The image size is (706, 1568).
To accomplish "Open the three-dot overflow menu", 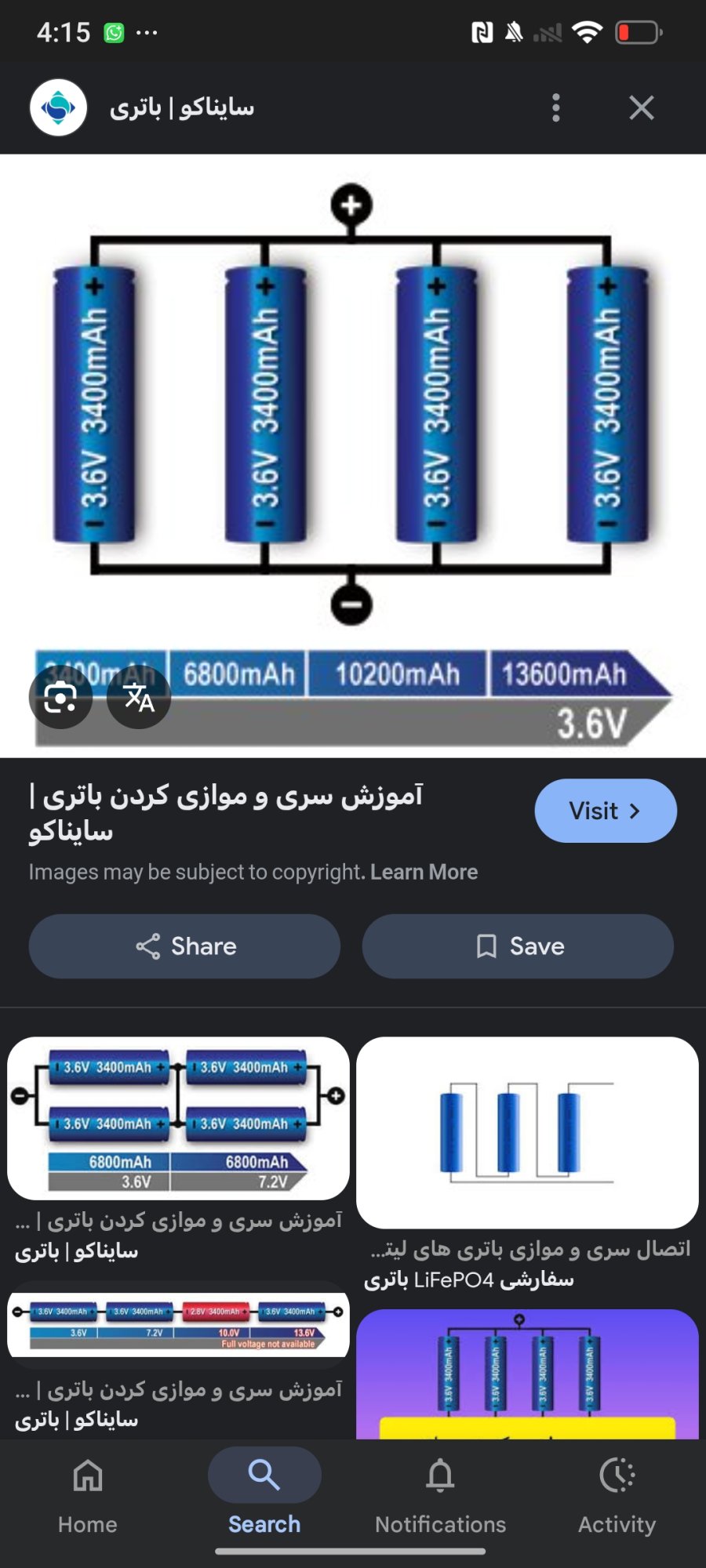I will coord(556,107).
